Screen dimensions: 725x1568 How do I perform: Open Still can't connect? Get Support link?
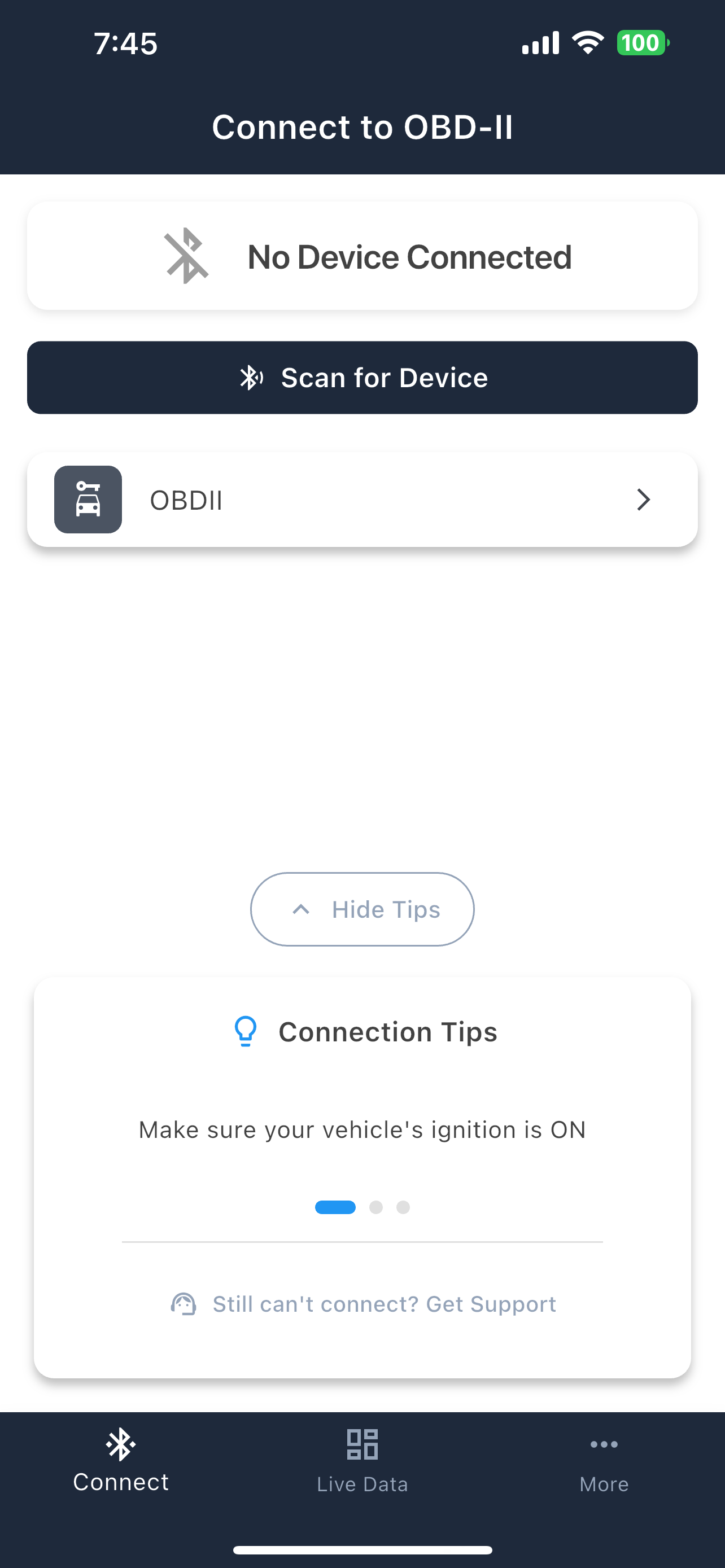click(x=384, y=1303)
